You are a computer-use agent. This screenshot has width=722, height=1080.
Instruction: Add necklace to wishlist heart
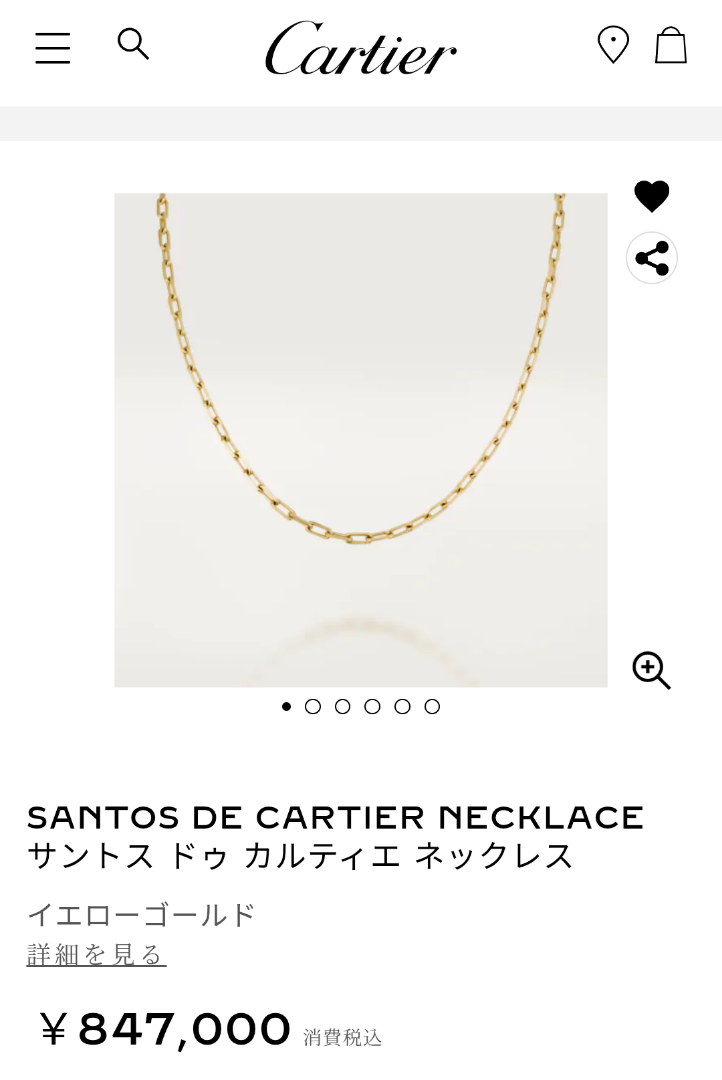tap(651, 196)
